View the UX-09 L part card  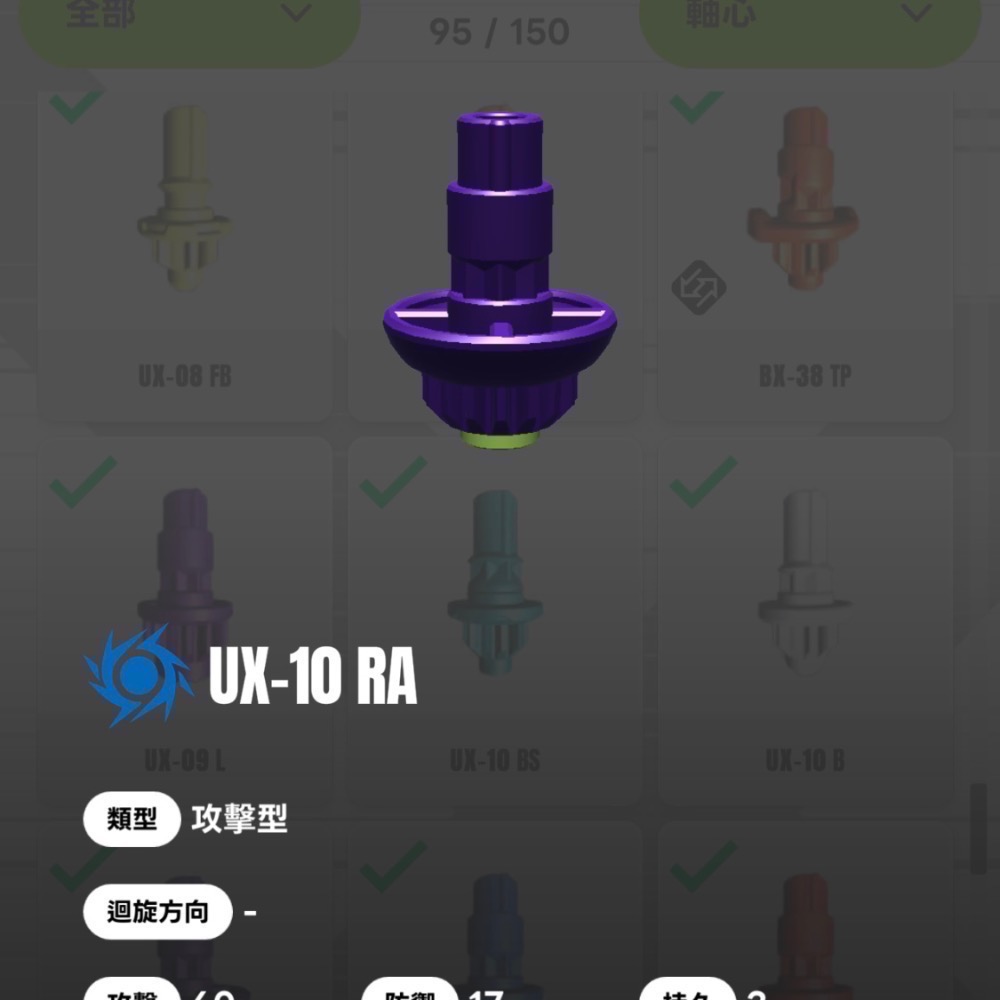pyautogui.click(x=185, y=620)
